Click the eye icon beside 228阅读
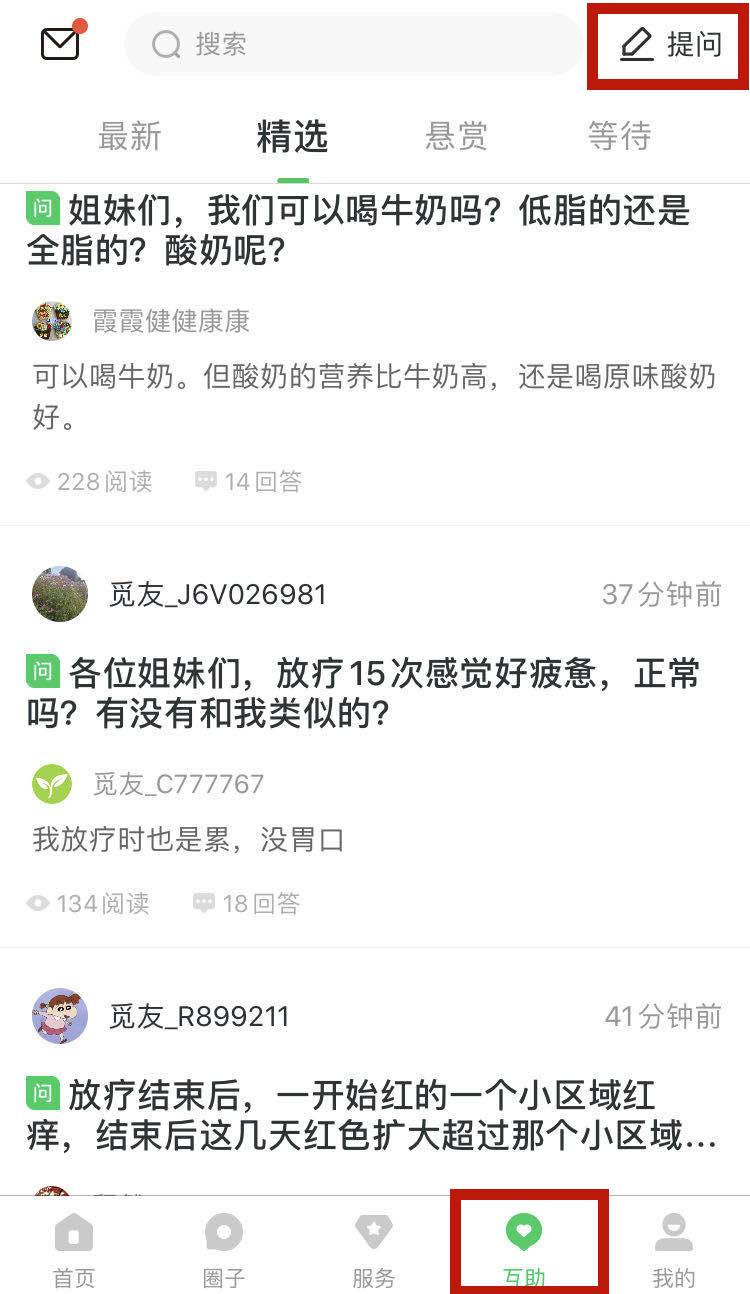This screenshot has height=1294, width=750. click(38, 481)
